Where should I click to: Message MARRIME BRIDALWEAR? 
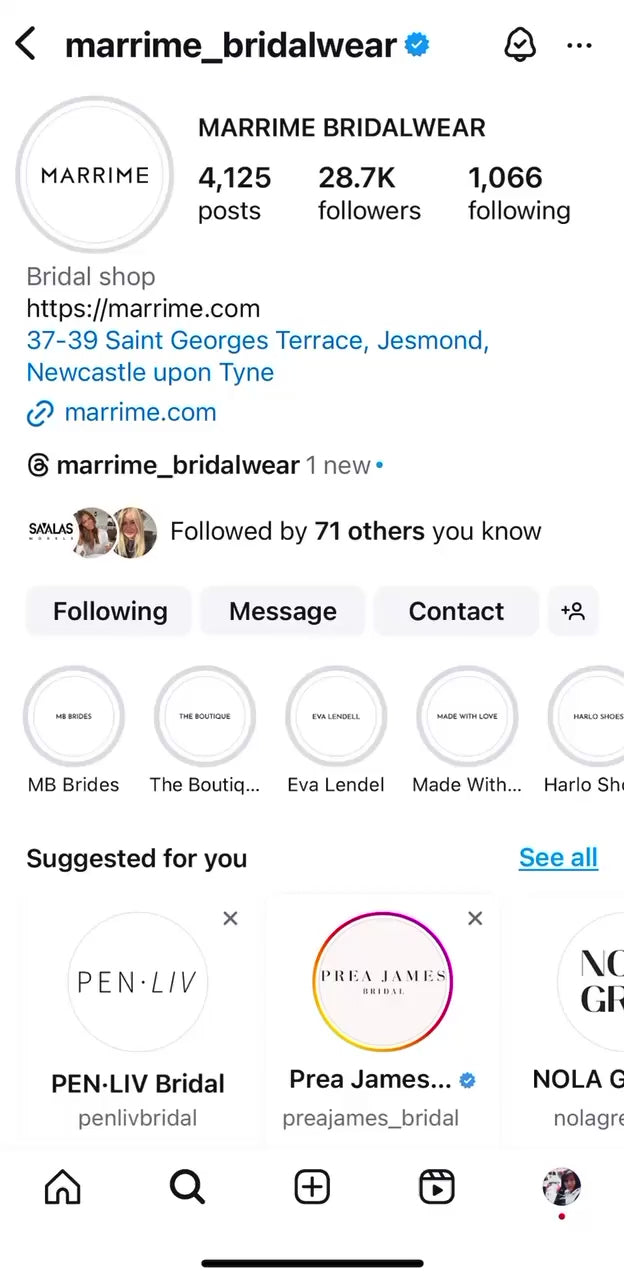click(283, 611)
